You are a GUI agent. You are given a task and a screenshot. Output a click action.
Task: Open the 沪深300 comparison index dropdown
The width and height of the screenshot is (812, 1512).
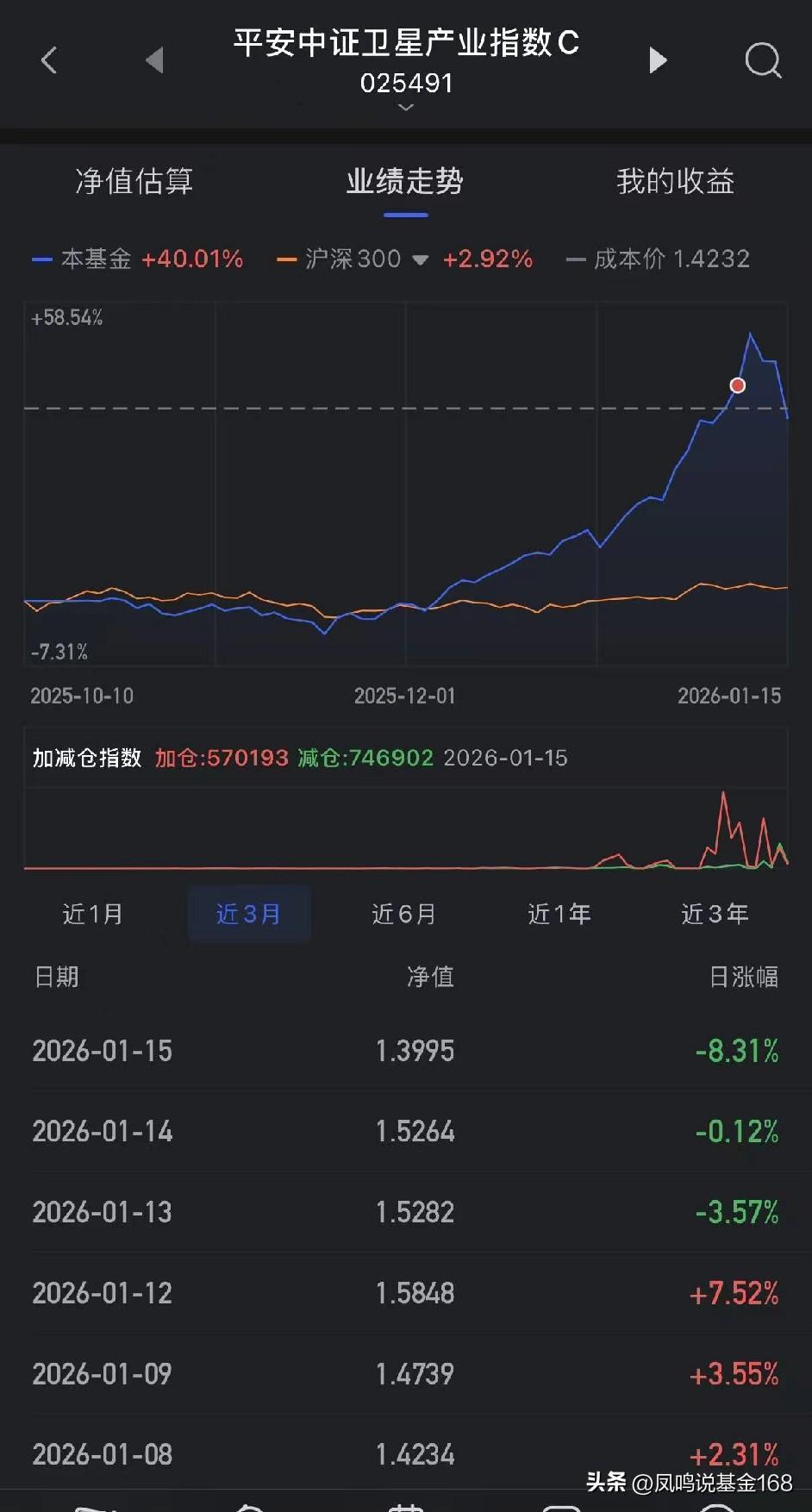(420, 259)
